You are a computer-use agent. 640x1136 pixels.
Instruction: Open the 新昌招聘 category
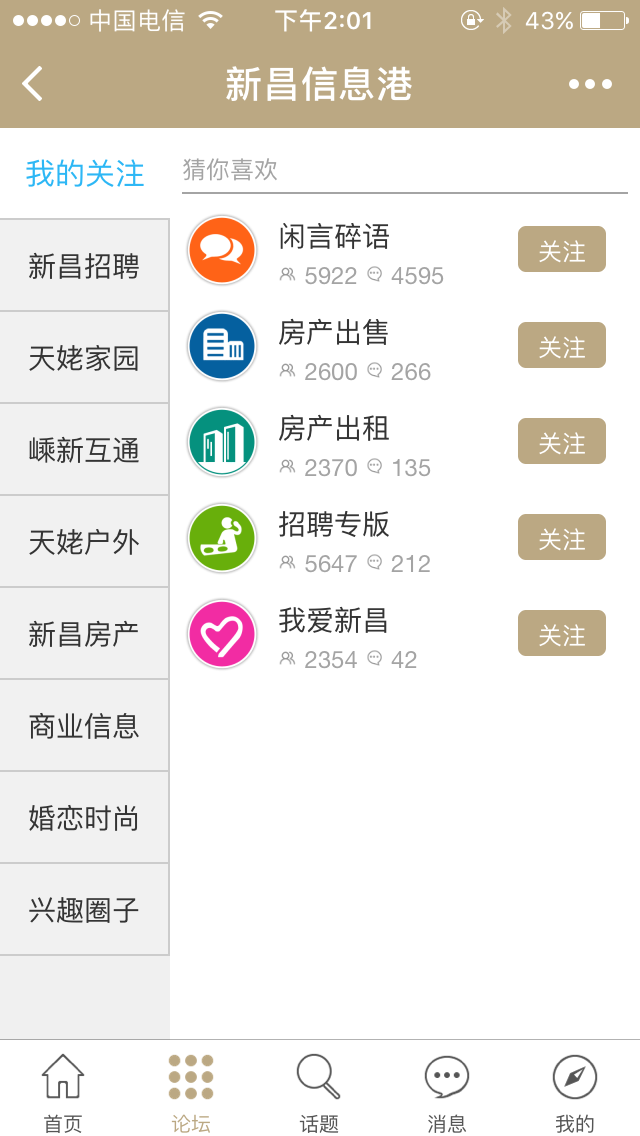pos(84,266)
